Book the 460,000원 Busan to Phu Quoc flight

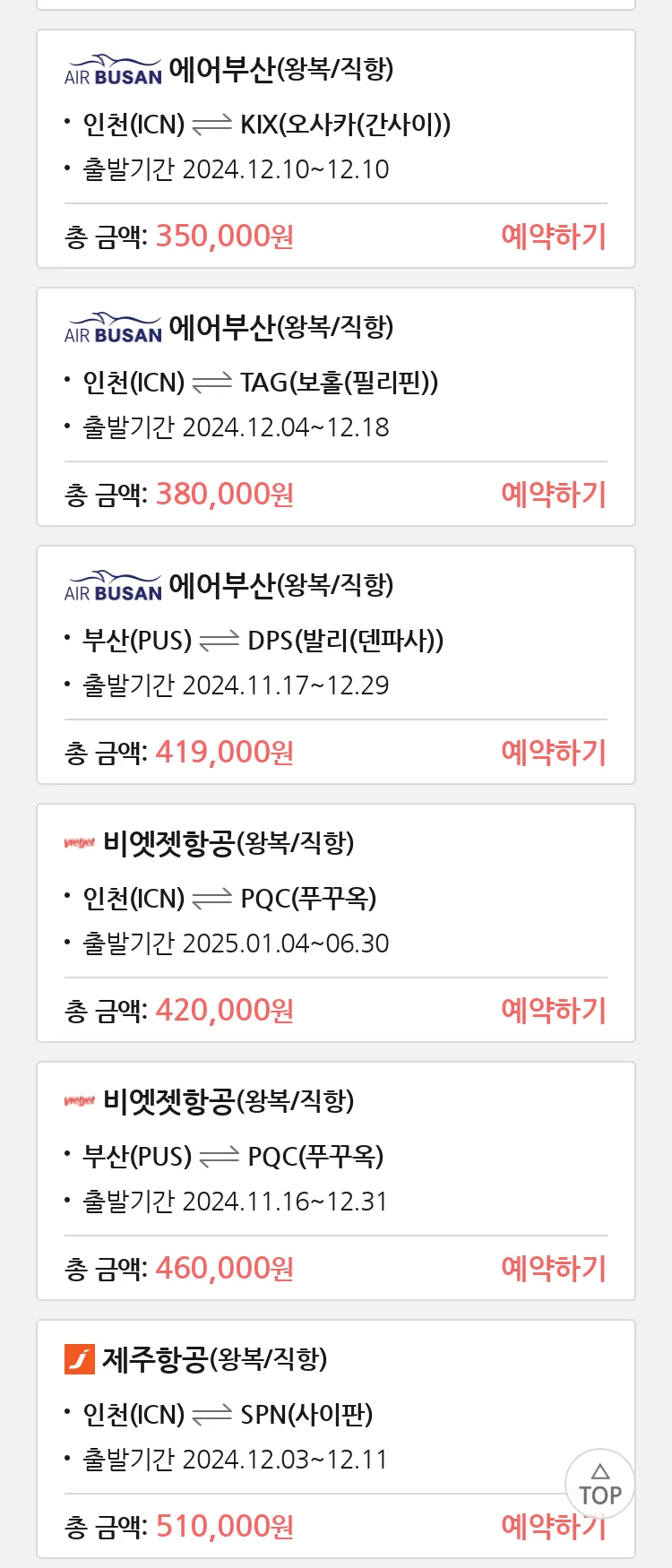click(553, 1269)
